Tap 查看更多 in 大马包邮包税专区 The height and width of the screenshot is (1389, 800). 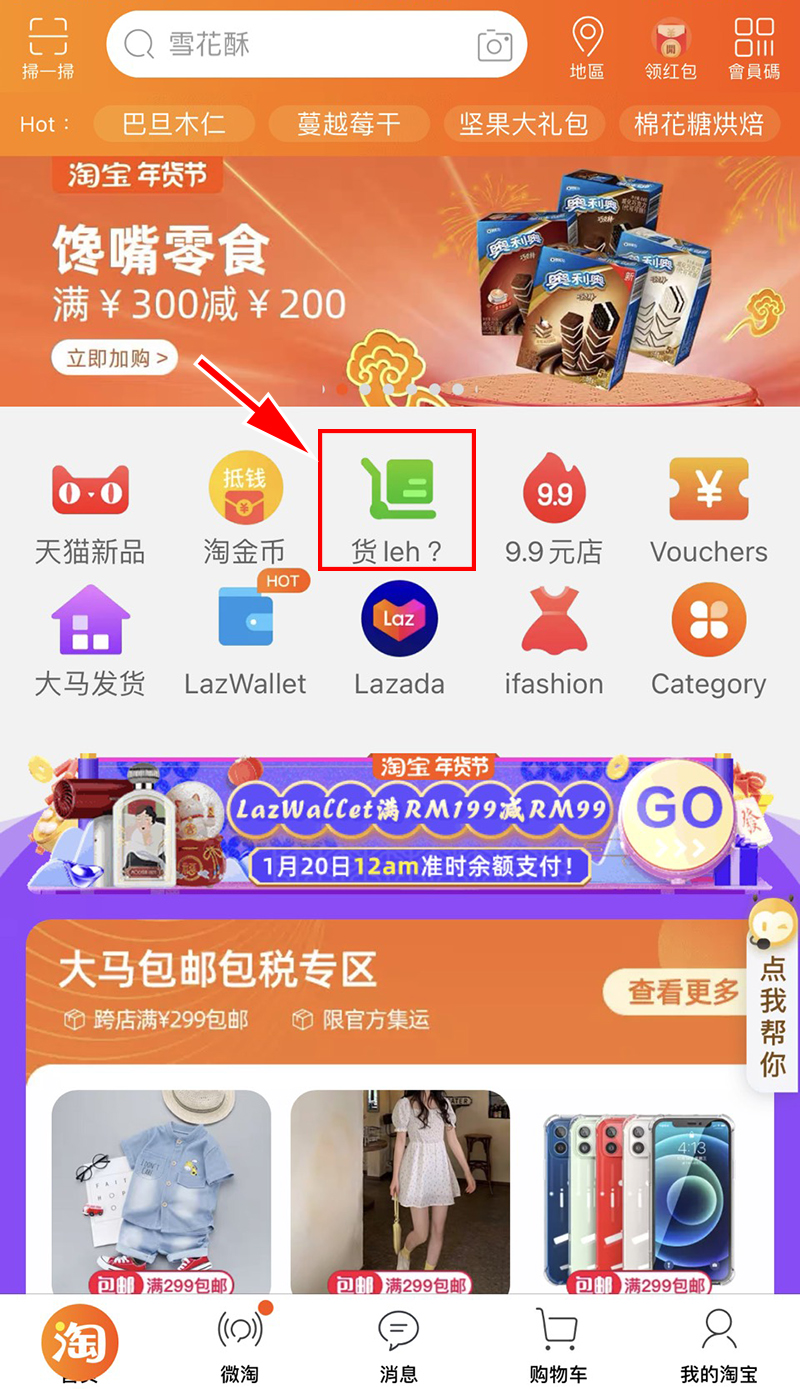tap(683, 992)
